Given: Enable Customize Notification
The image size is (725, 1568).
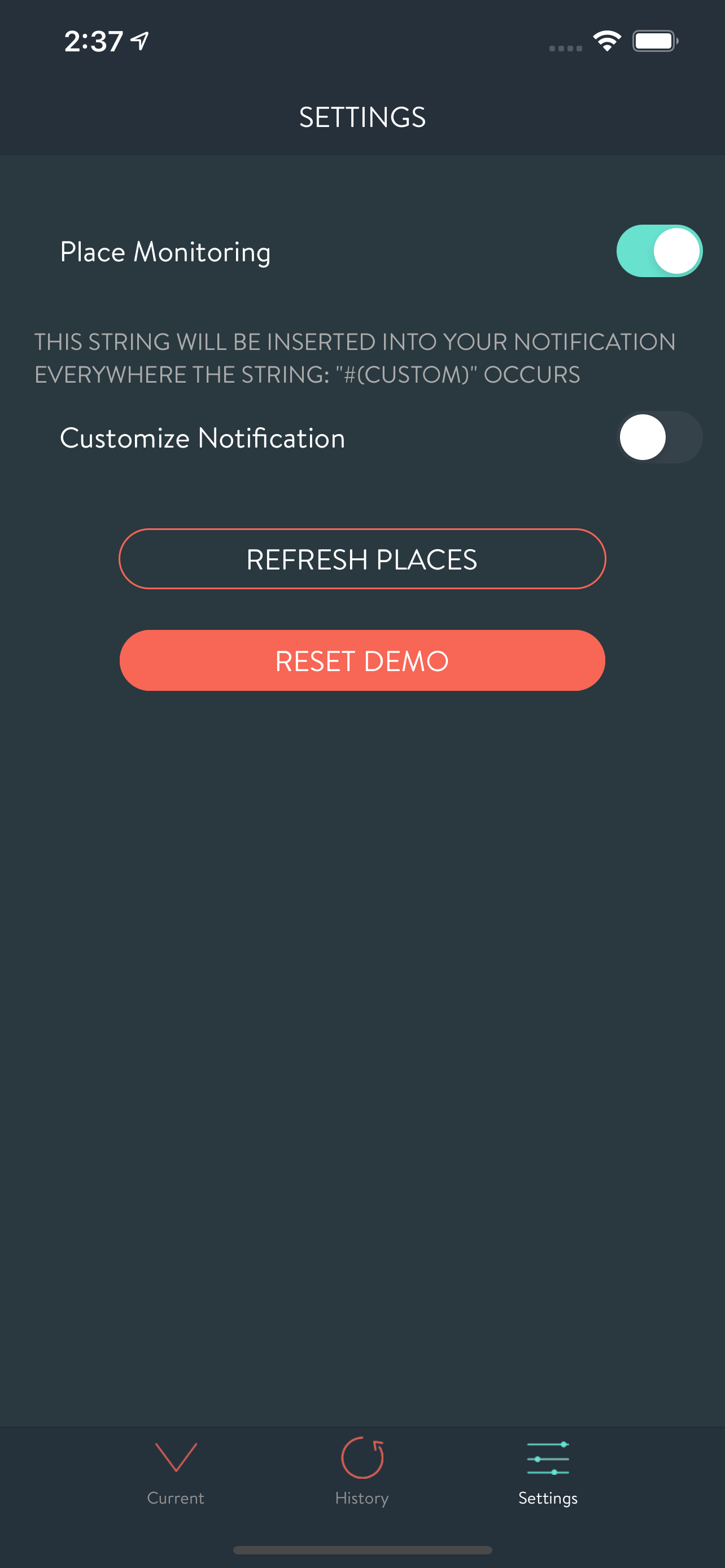Looking at the screenshot, I should (661, 437).
